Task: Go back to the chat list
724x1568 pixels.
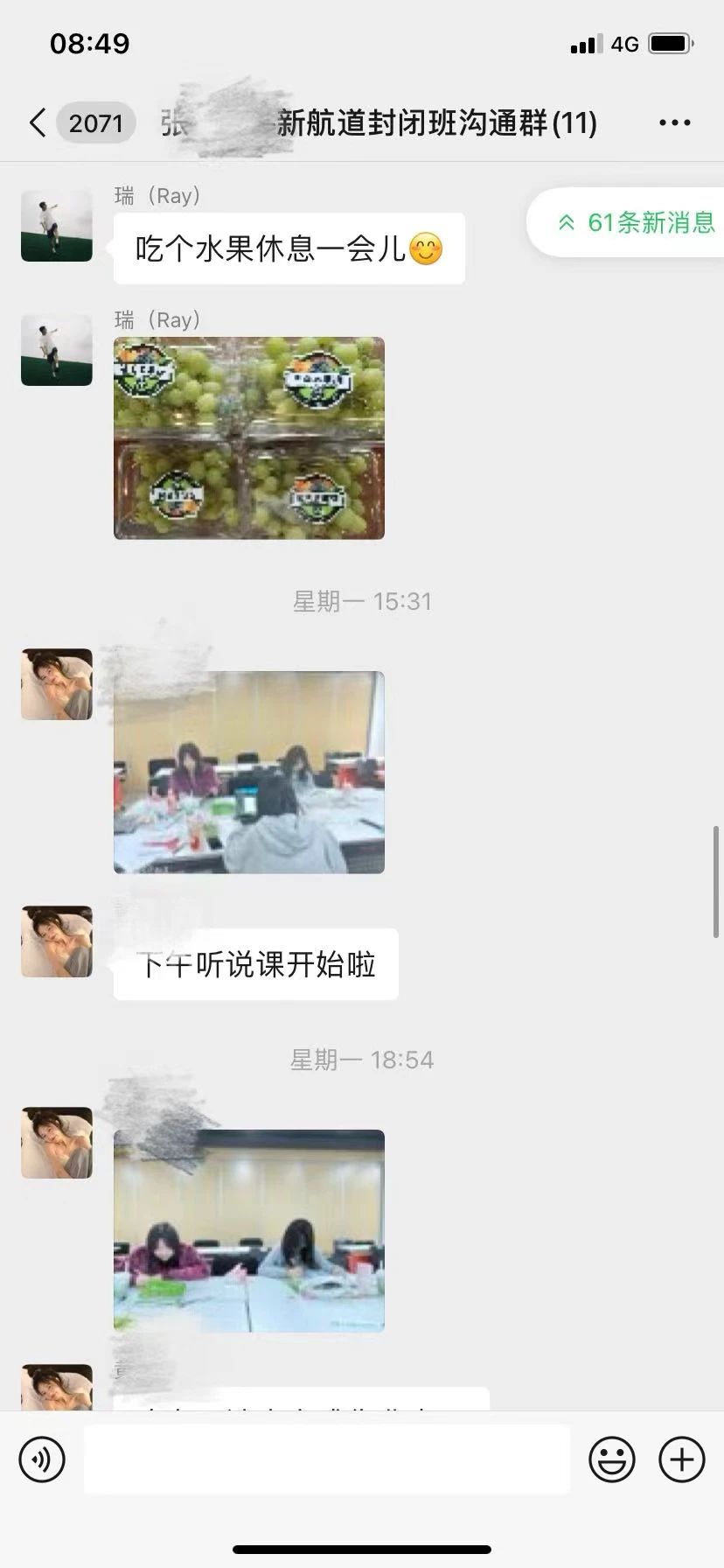Action: click(x=38, y=123)
